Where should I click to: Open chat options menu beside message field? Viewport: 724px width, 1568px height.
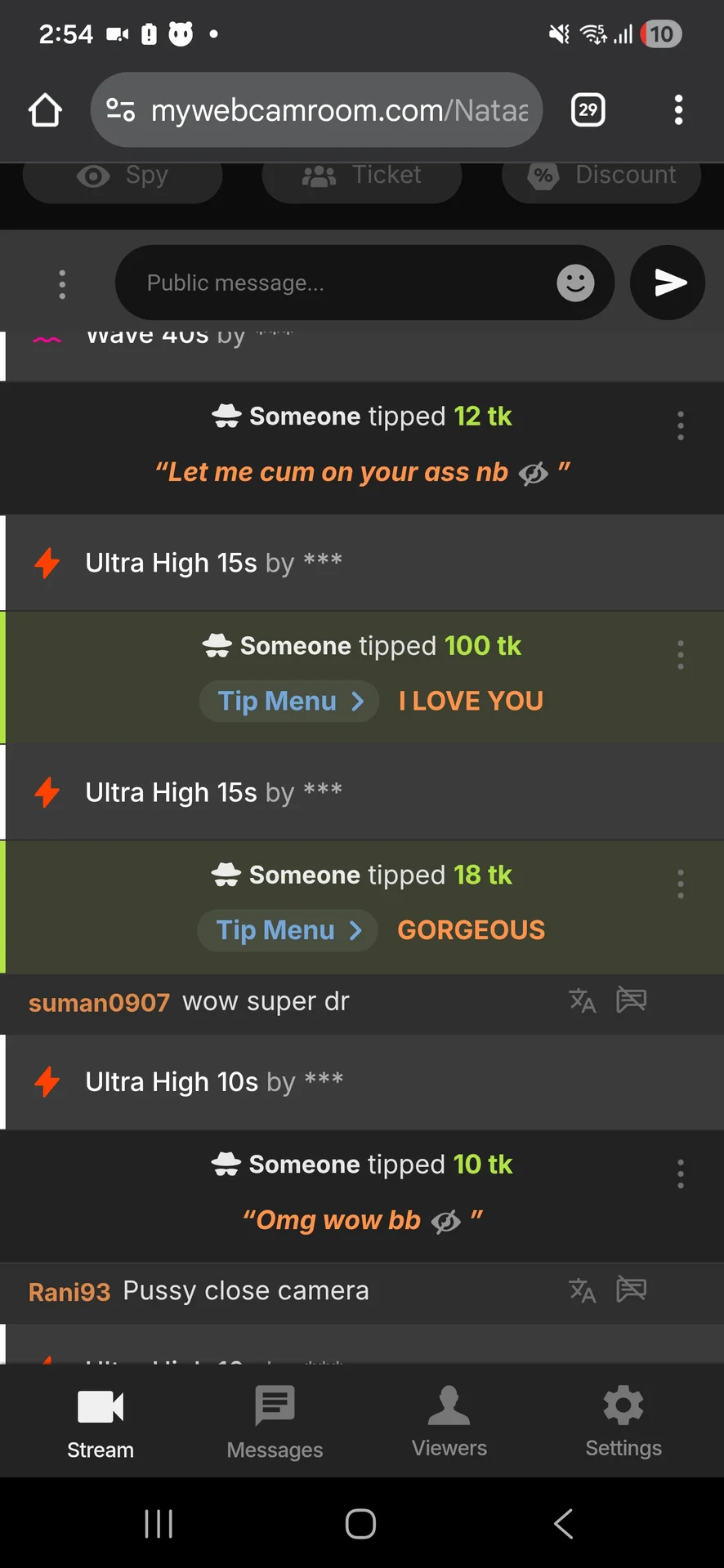pyautogui.click(x=62, y=284)
